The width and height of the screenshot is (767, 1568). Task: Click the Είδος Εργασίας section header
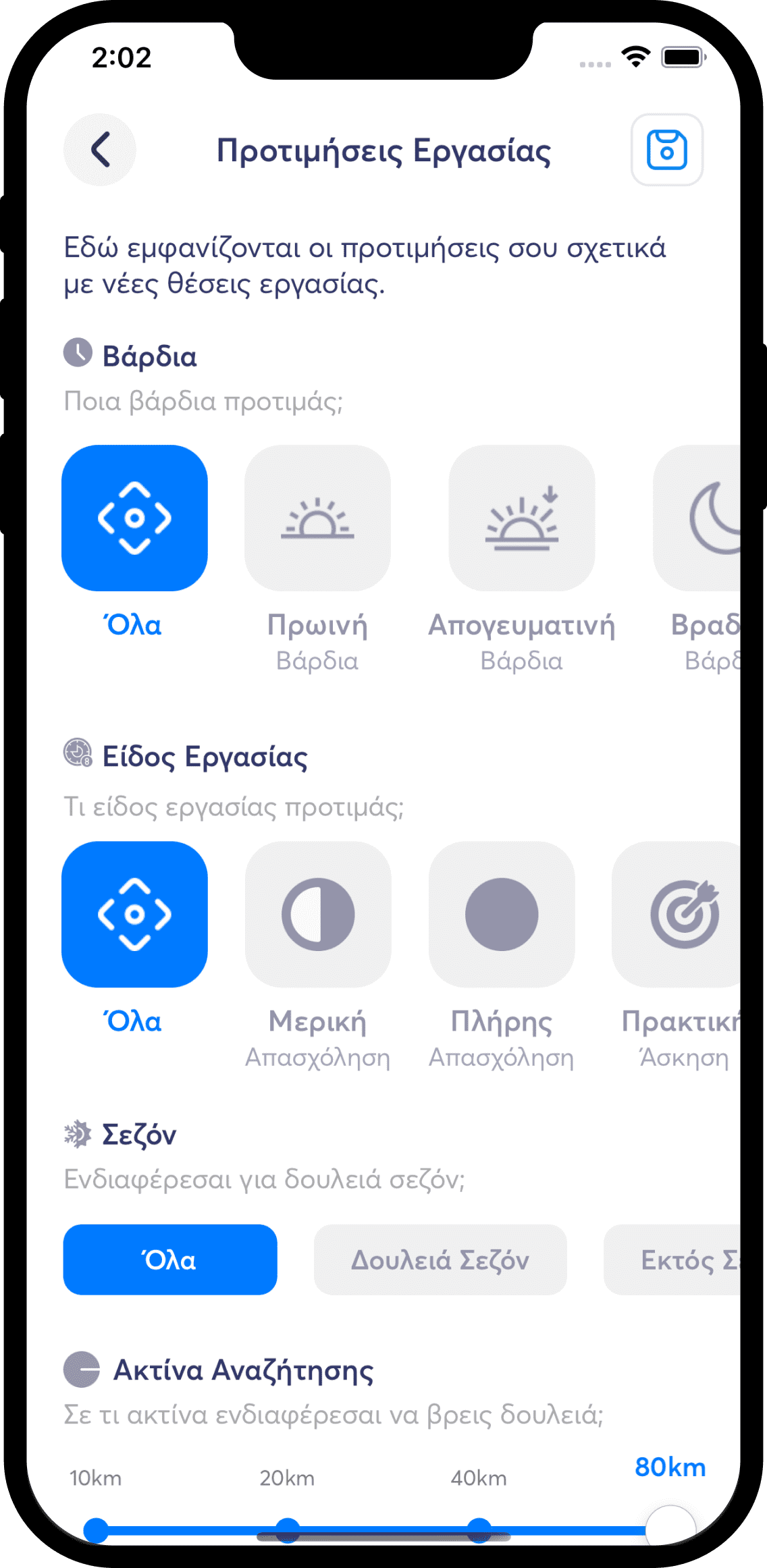(x=206, y=756)
